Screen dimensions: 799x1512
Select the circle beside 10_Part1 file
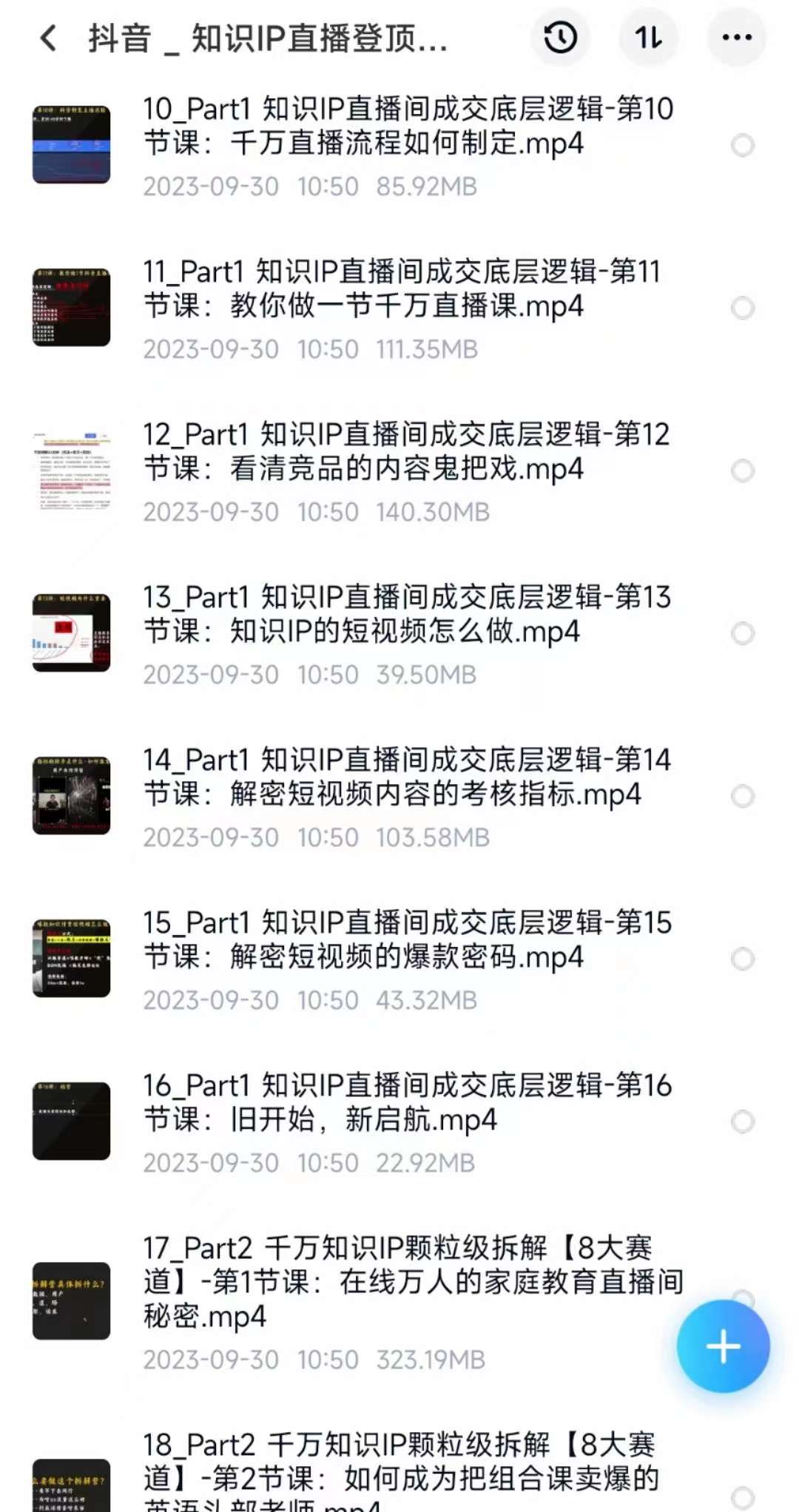743,146
